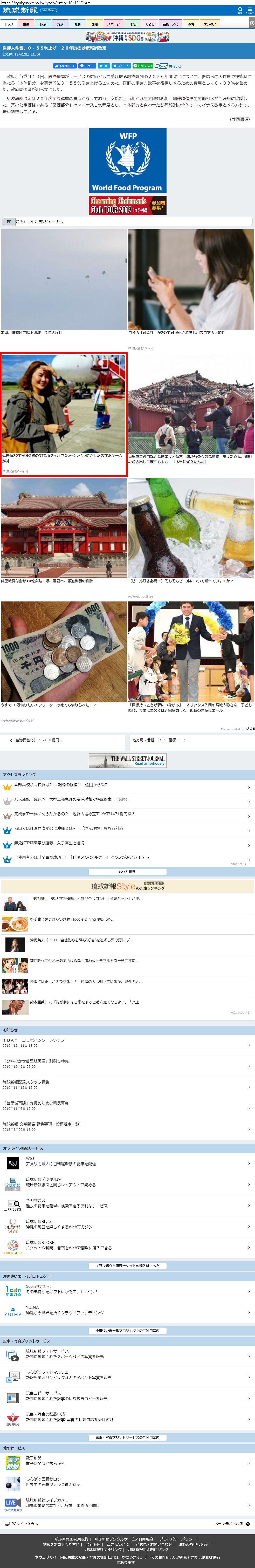Open 電子新聞 service row
Image resolution: width=255 pixels, height=1568 pixels.
tap(127, 1461)
